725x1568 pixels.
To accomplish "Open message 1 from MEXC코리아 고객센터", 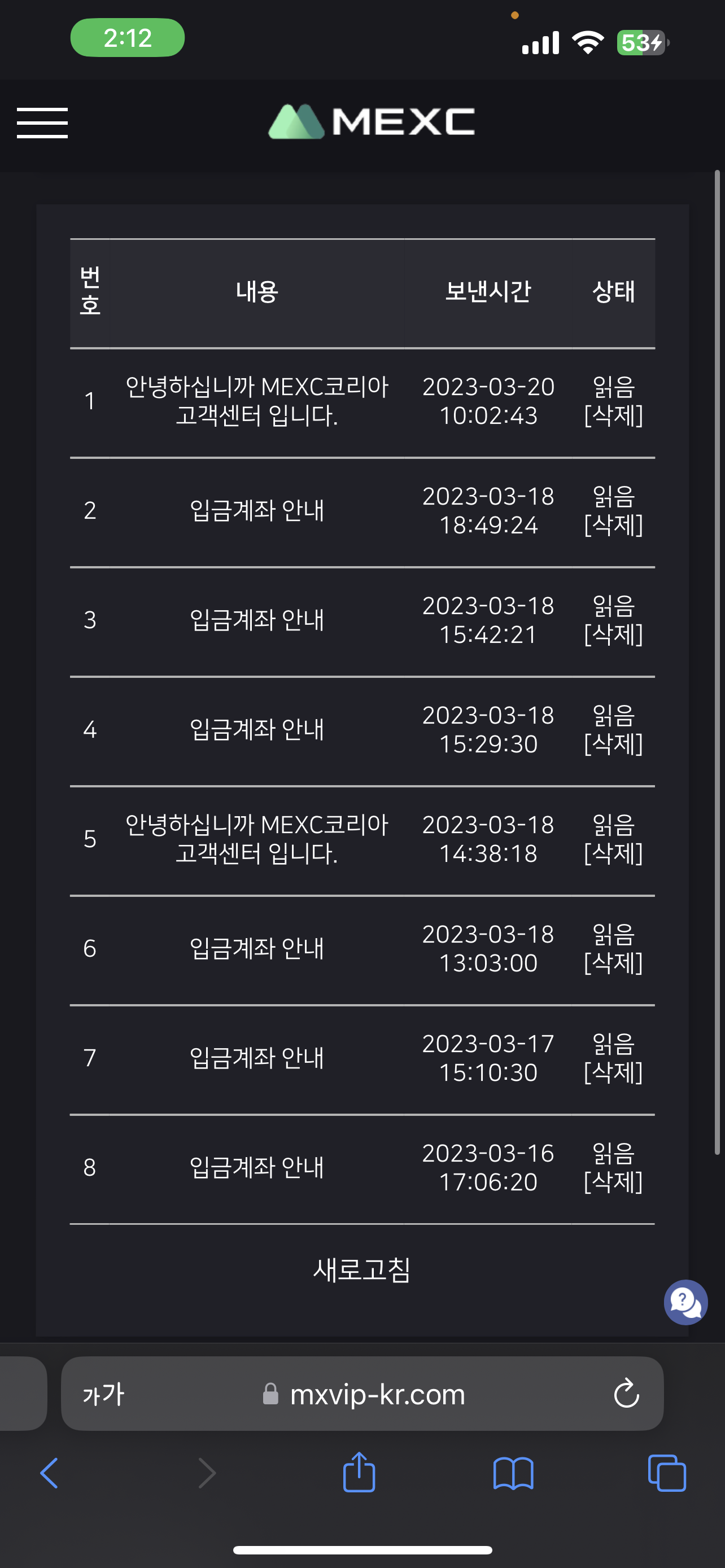I will [x=256, y=401].
